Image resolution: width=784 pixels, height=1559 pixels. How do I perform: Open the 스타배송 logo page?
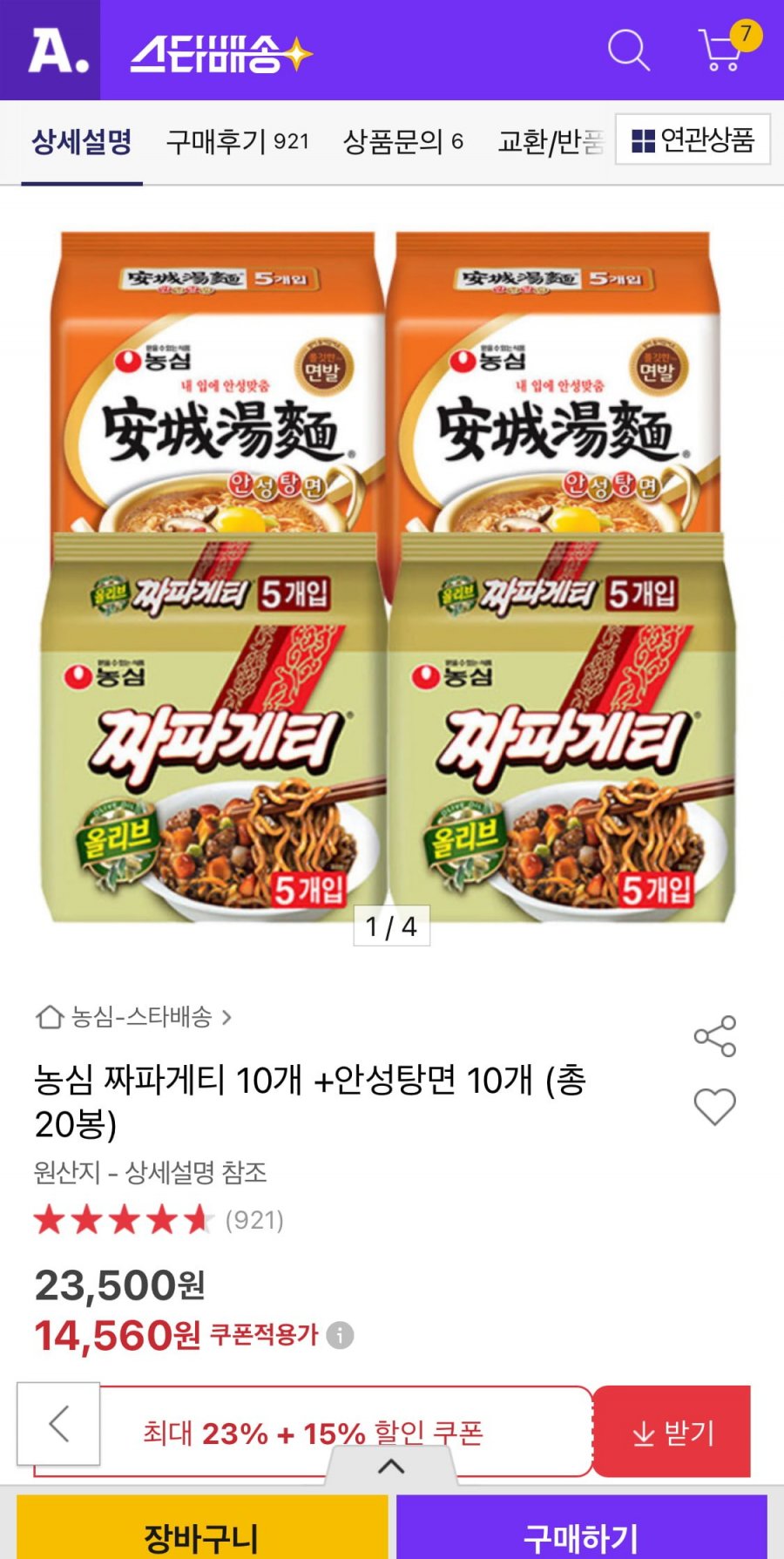click(221, 54)
